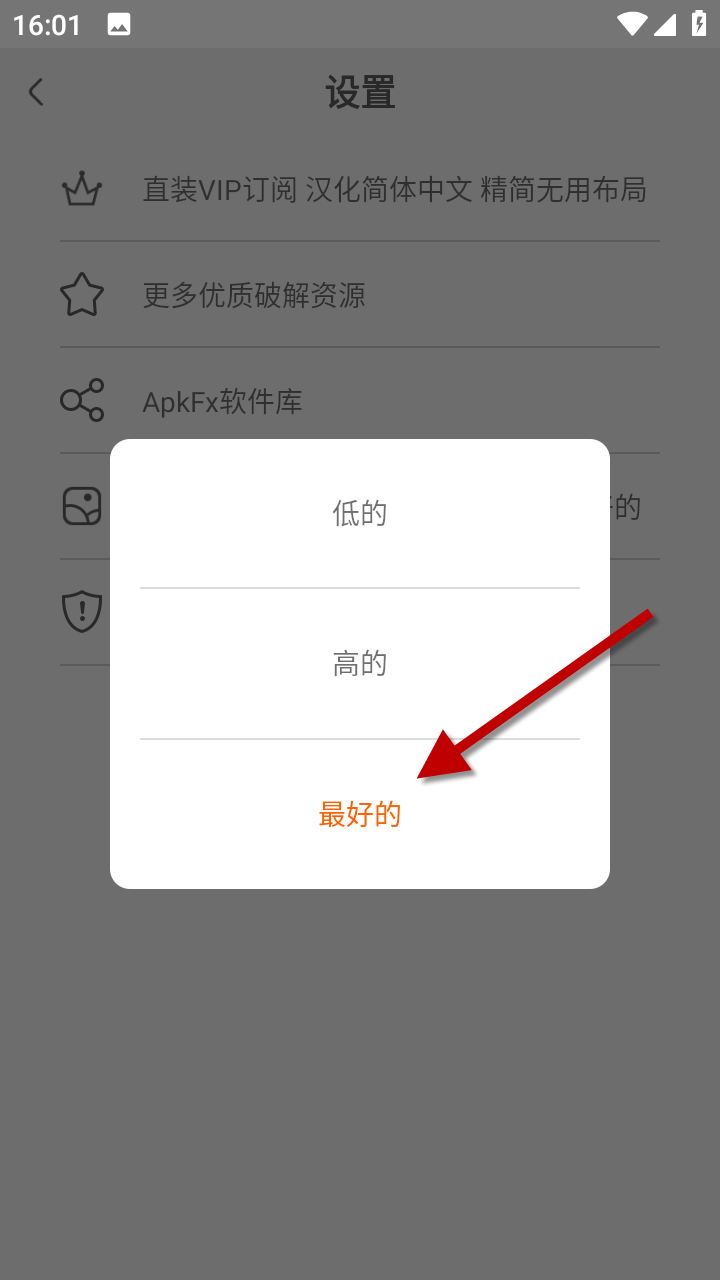The width and height of the screenshot is (720, 1280).
Task: Pick the 最好的 quality option
Action: (x=359, y=814)
